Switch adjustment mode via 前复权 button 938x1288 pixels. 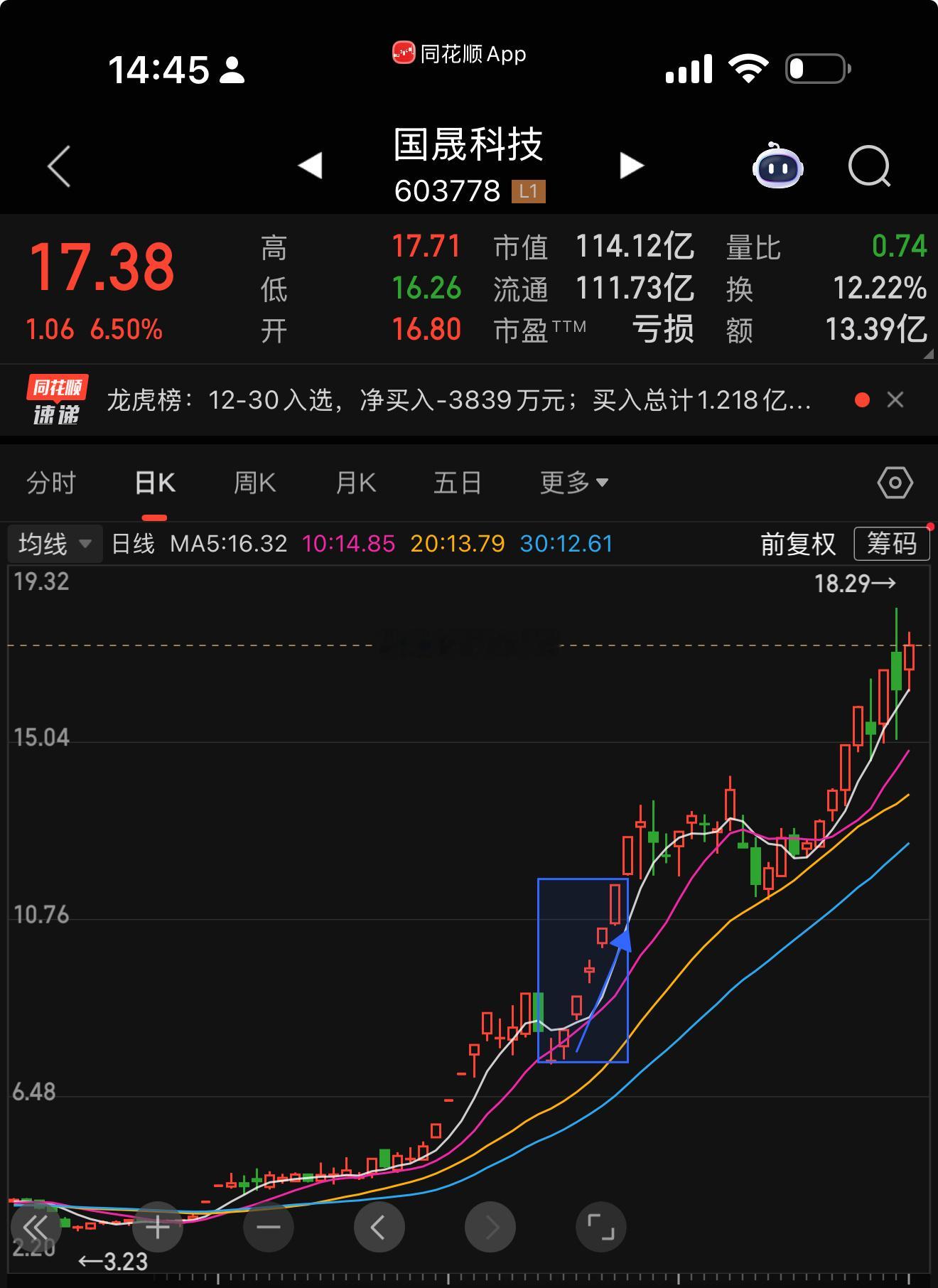click(x=797, y=544)
